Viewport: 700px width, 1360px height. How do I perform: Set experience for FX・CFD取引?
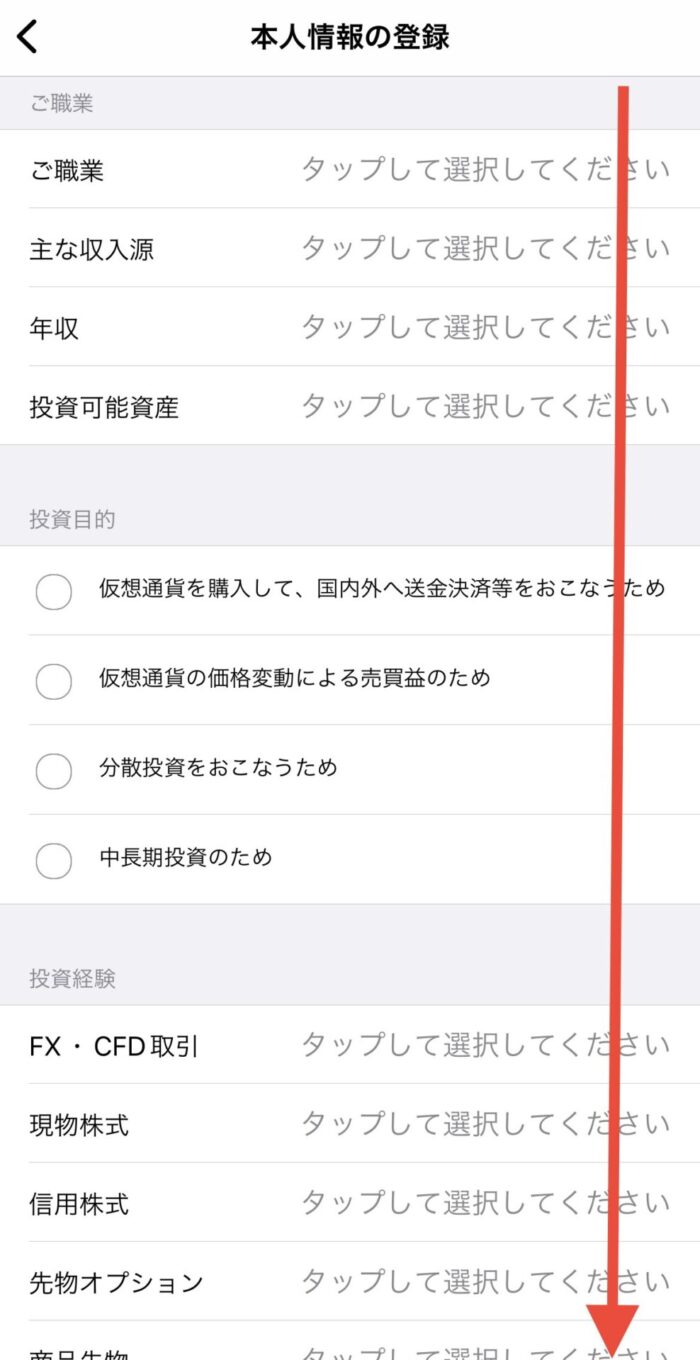350,1045
